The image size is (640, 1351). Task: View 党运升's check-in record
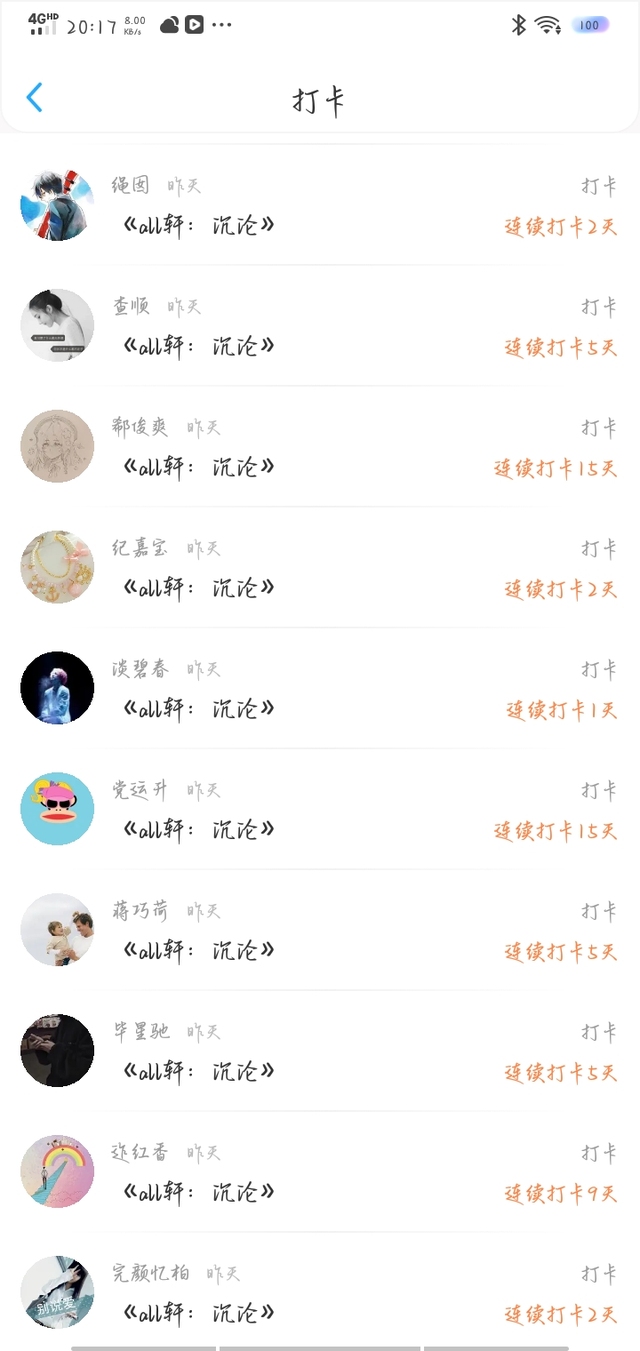320,811
